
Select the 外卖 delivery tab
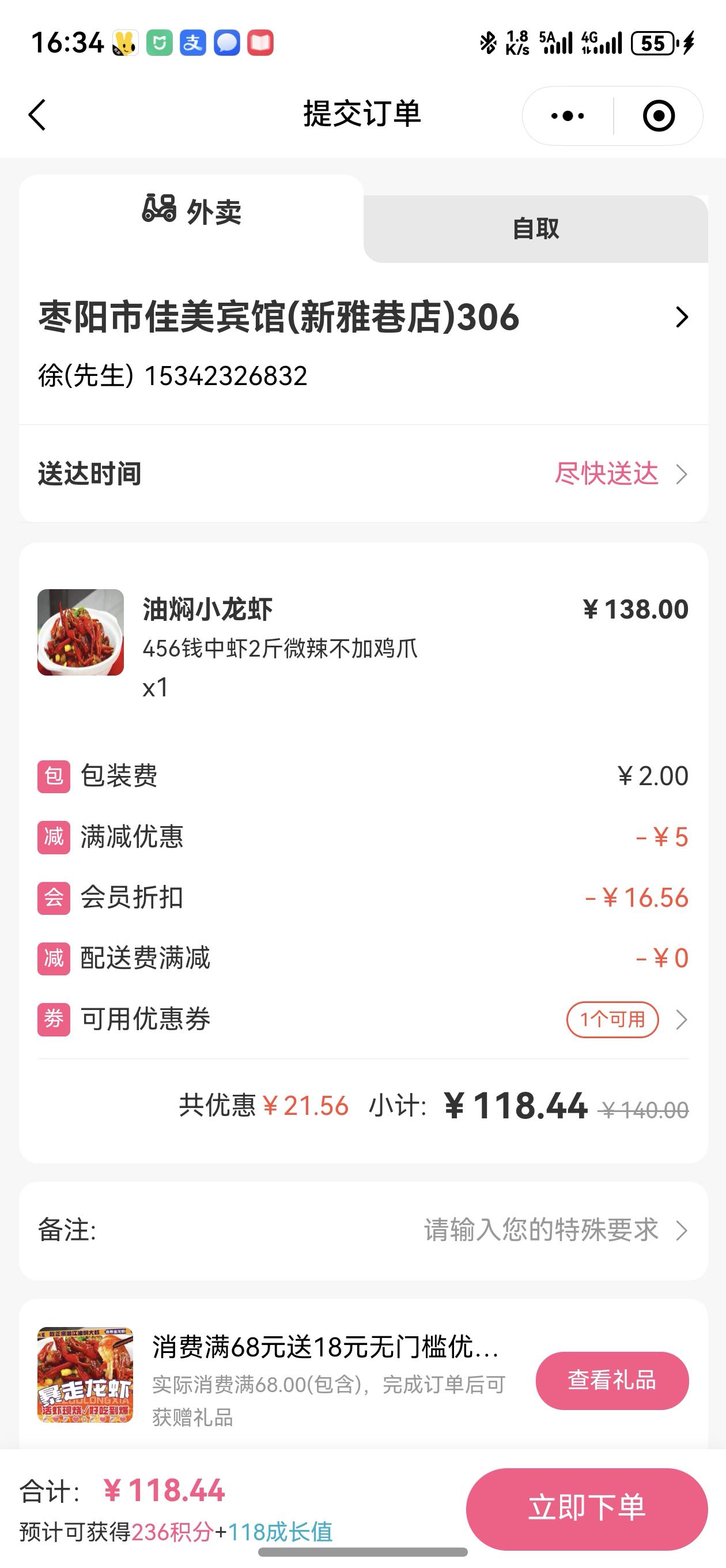click(x=192, y=212)
